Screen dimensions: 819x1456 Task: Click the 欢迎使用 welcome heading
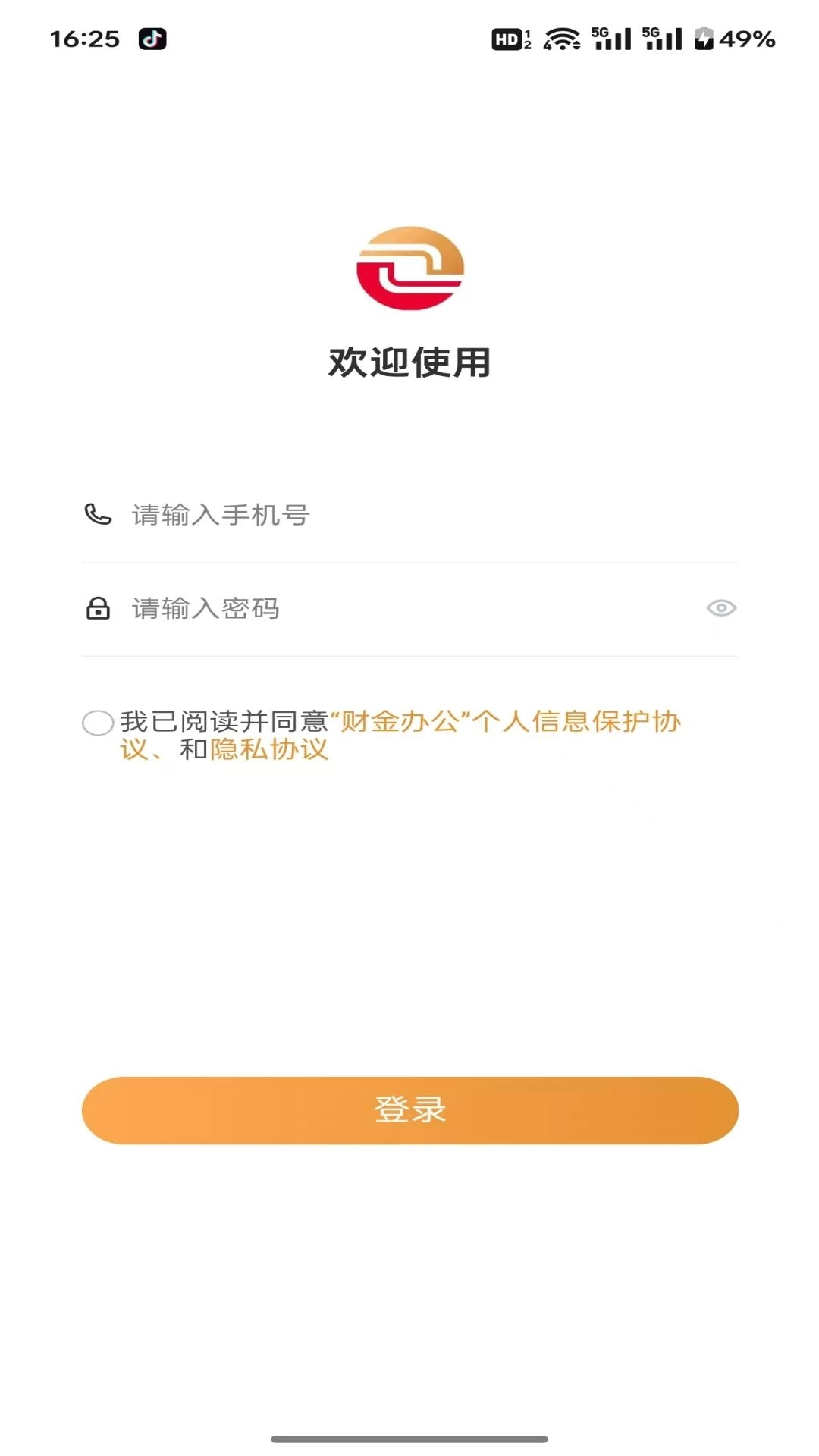point(409,362)
